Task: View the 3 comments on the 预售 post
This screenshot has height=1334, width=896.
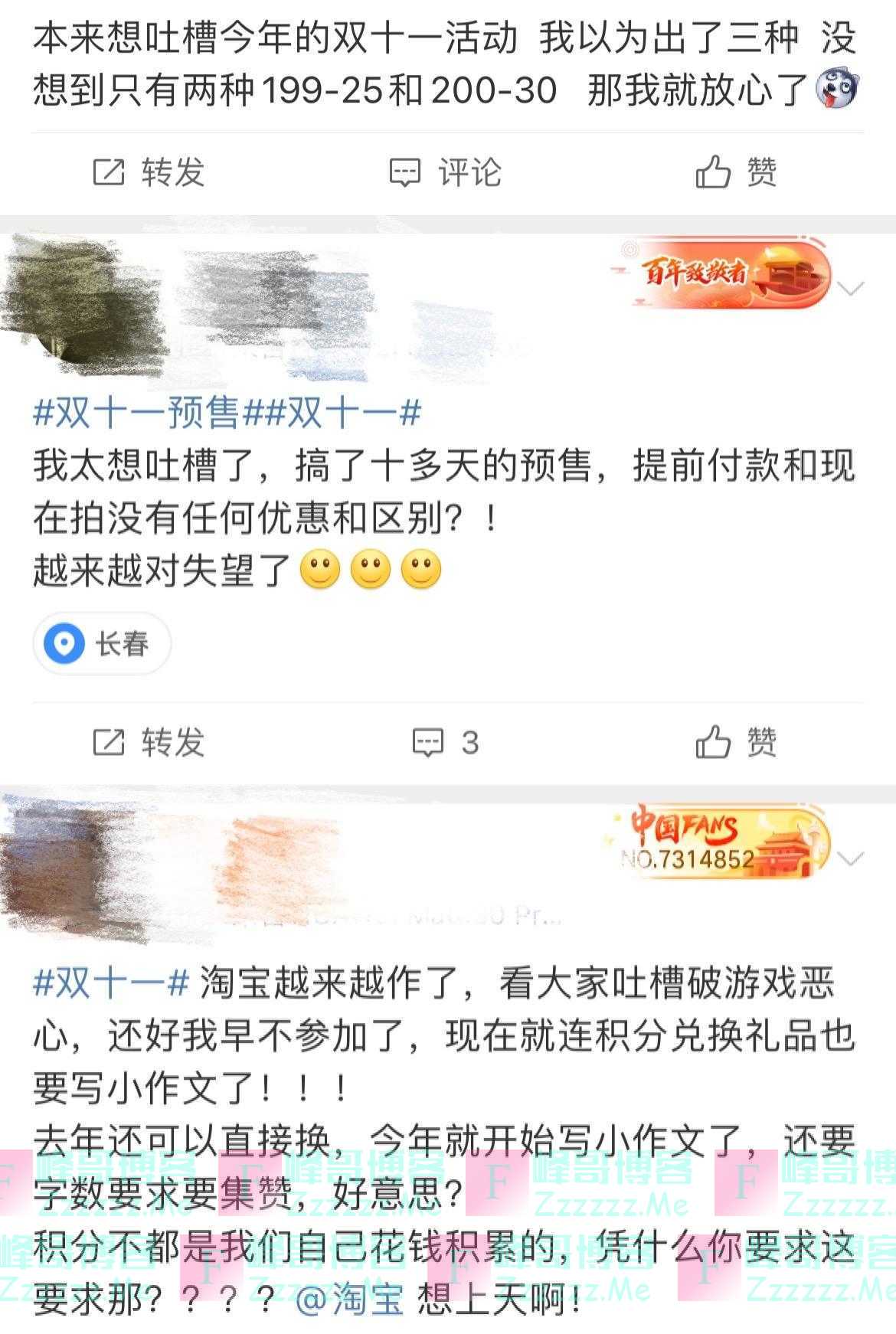Action: pos(445,742)
